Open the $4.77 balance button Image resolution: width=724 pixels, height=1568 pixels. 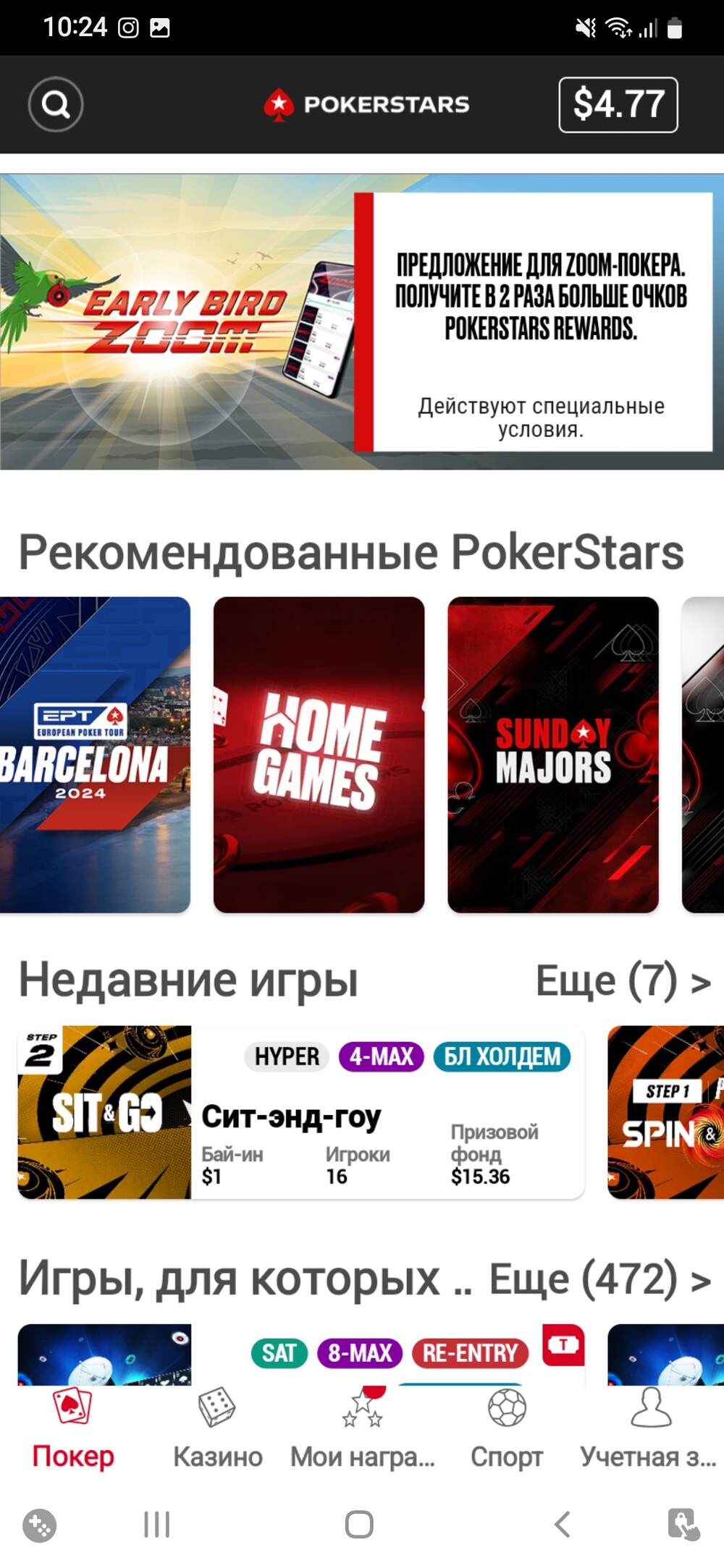pos(618,105)
